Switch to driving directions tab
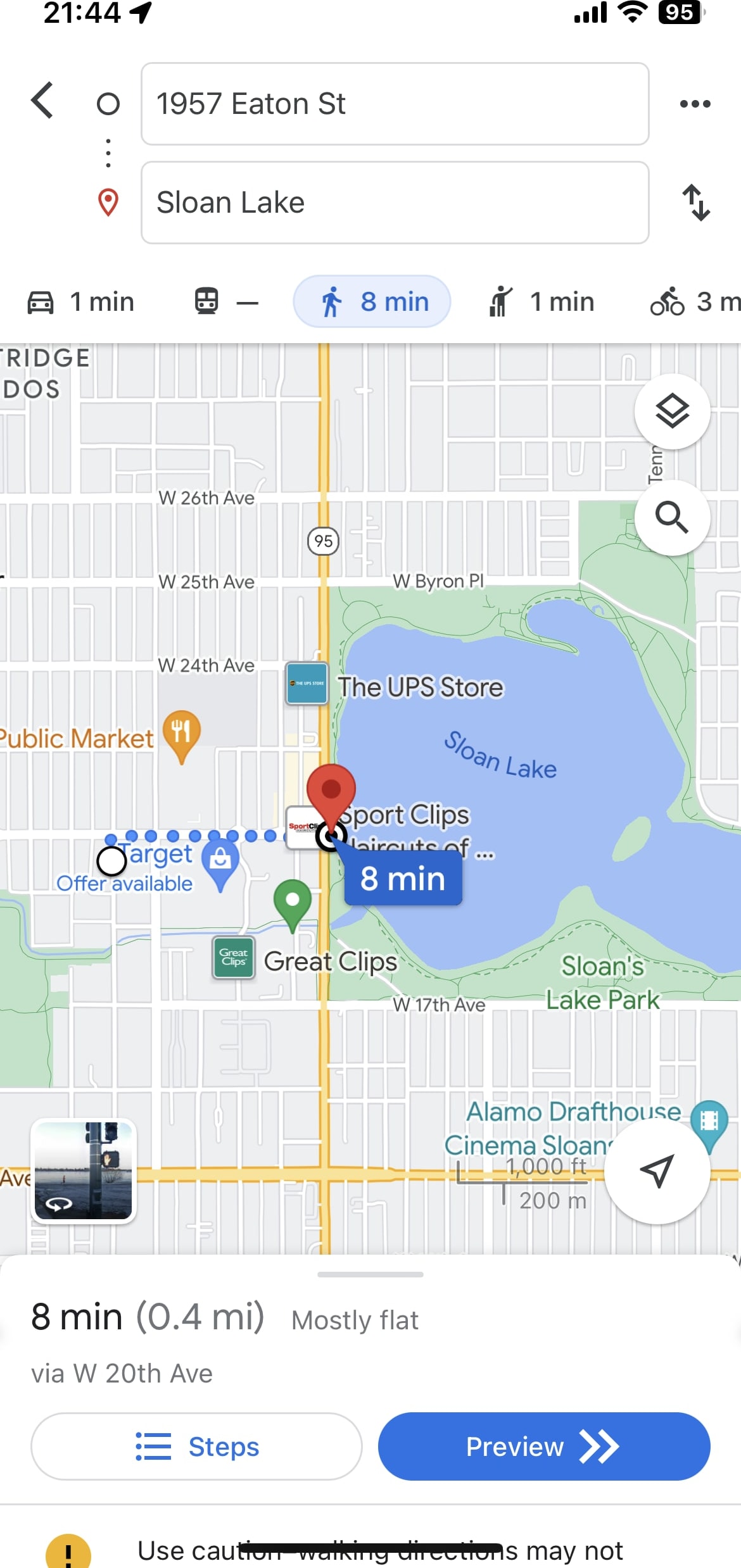The height and width of the screenshot is (1568, 741). [x=81, y=302]
